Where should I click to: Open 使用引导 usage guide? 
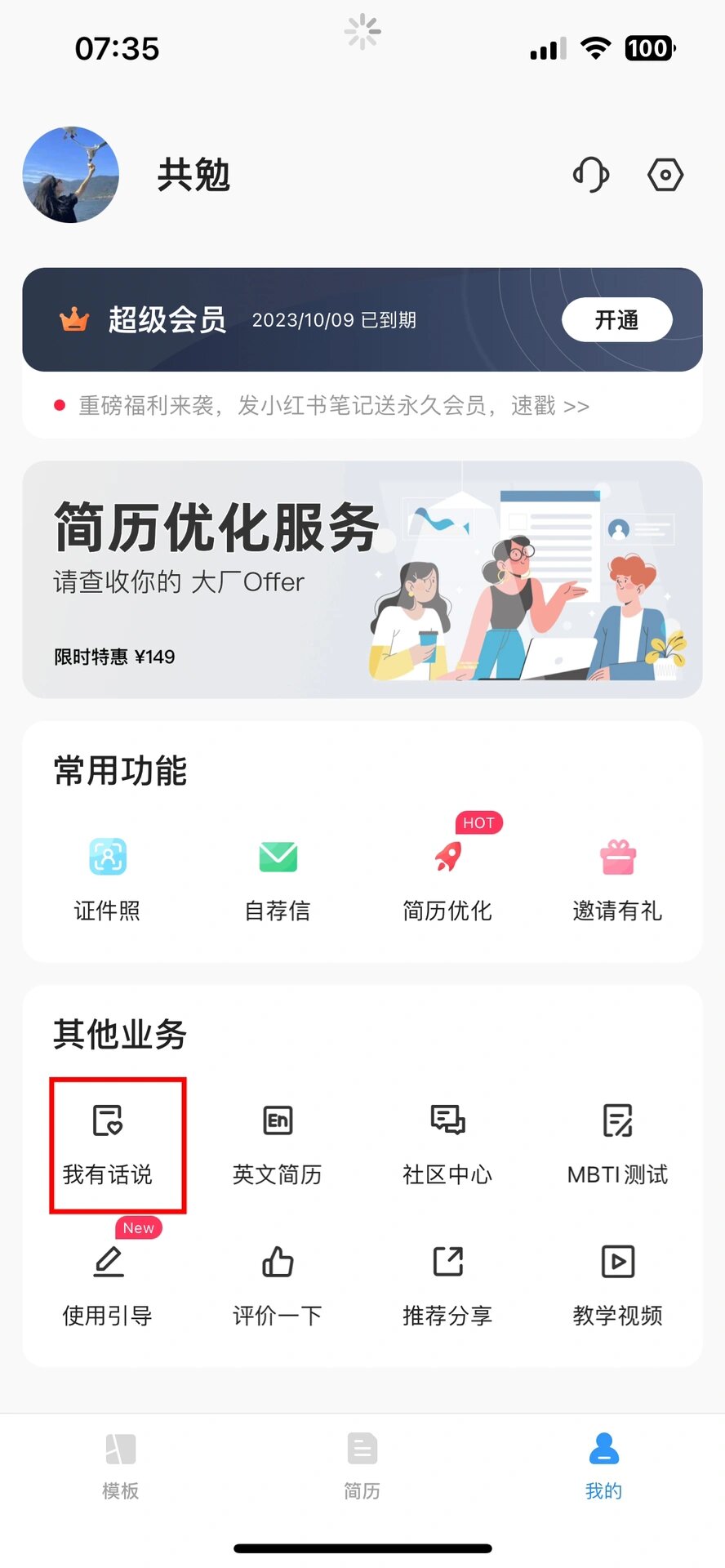pos(107,1282)
